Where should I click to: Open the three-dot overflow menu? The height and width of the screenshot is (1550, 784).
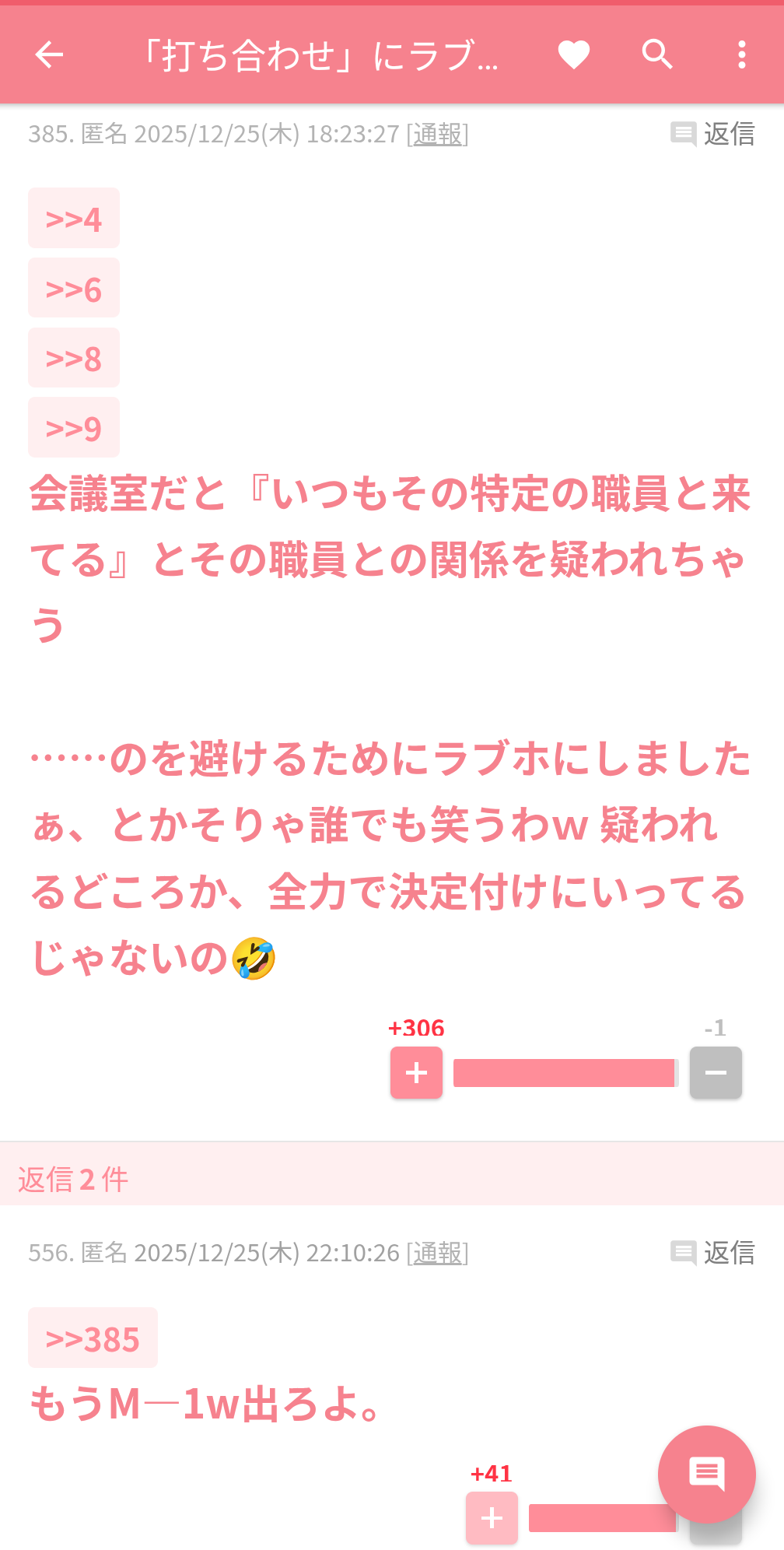[x=740, y=54]
